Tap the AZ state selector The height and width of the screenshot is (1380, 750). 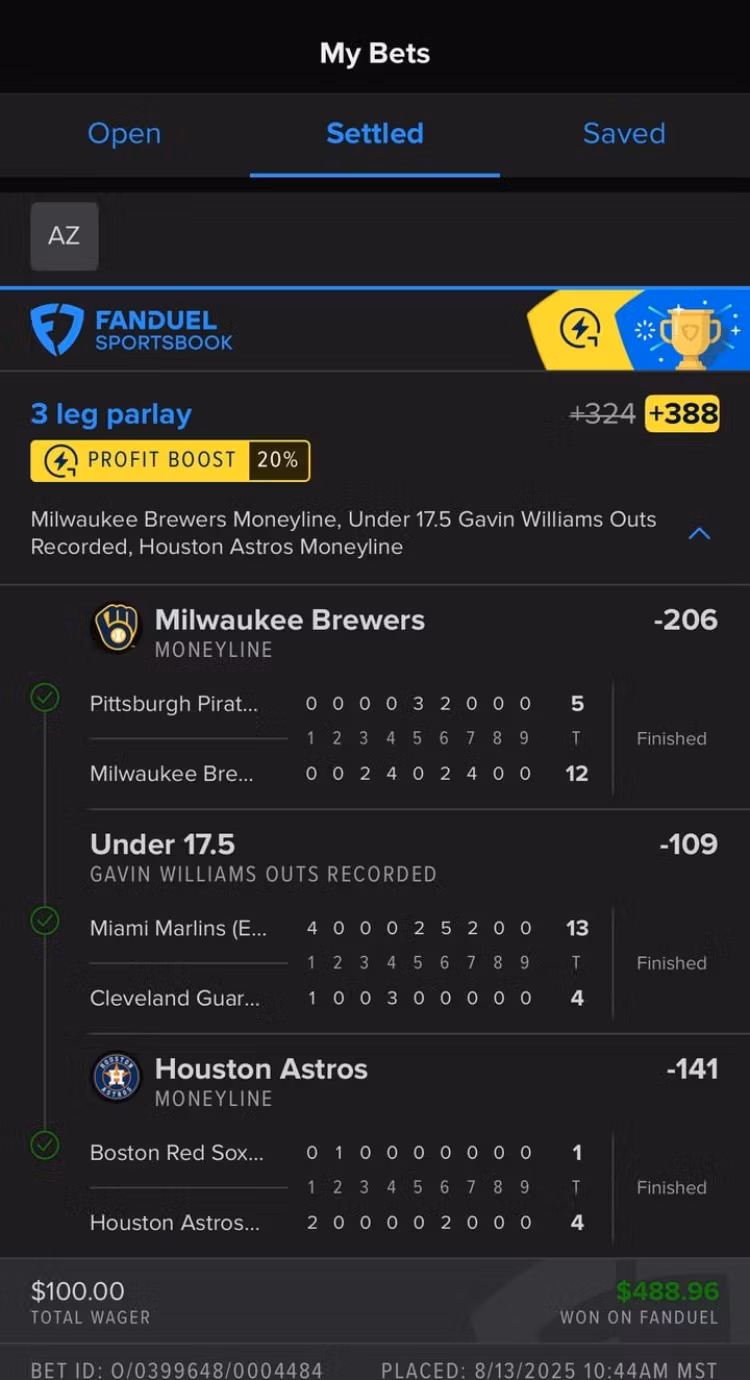[x=64, y=236]
